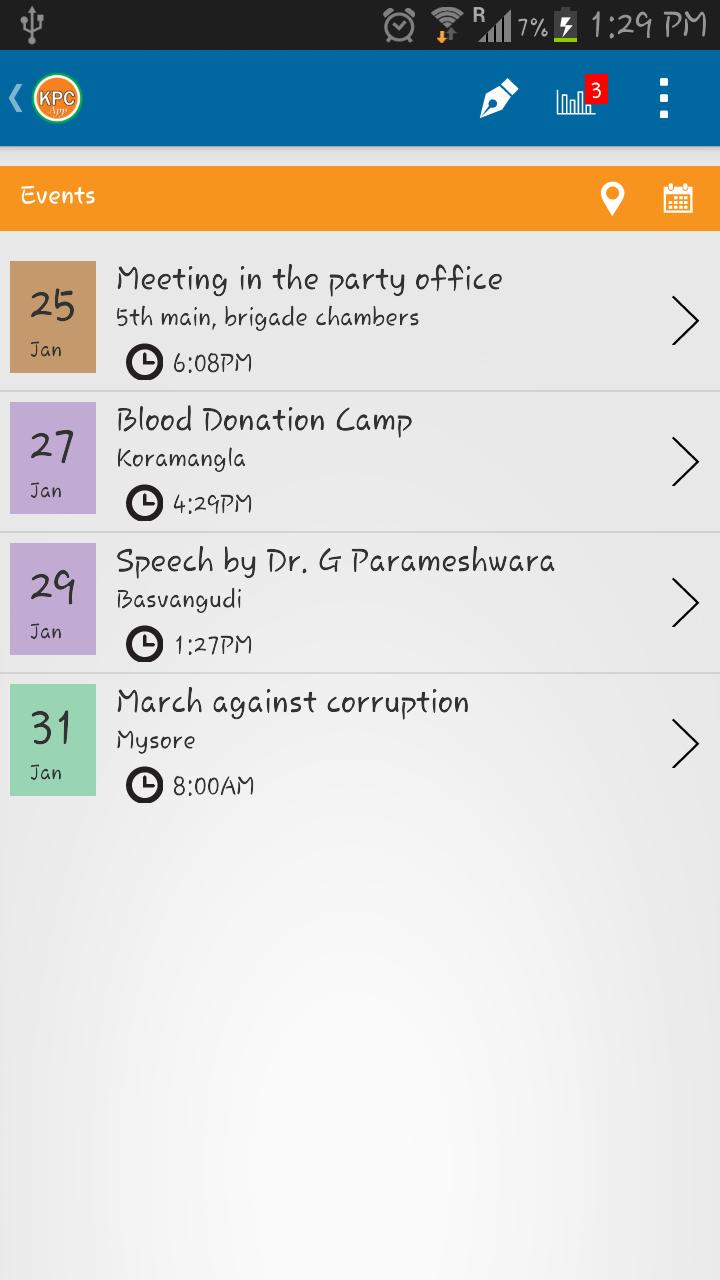
Task: Show events on the map pin view
Action: point(612,198)
